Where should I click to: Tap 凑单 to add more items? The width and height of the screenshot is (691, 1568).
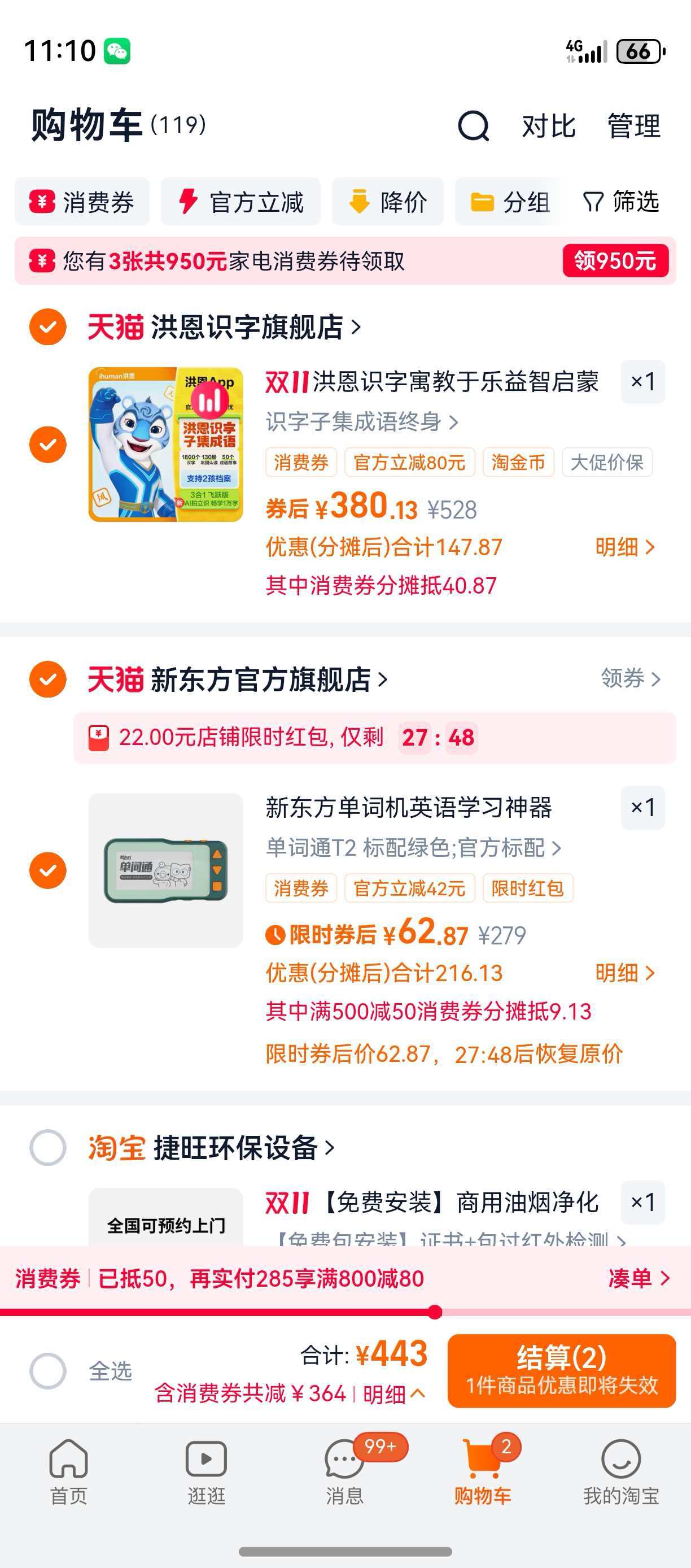pyautogui.click(x=638, y=1278)
